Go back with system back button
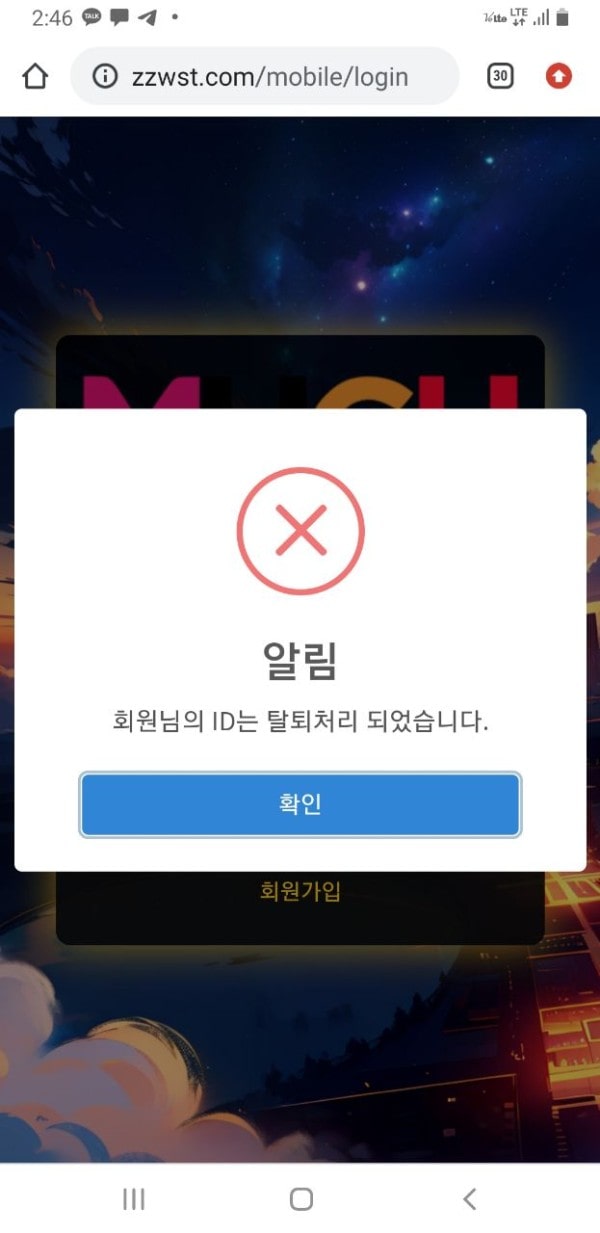The height and width of the screenshot is (1233, 600). pyautogui.click(x=469, y=1199)
